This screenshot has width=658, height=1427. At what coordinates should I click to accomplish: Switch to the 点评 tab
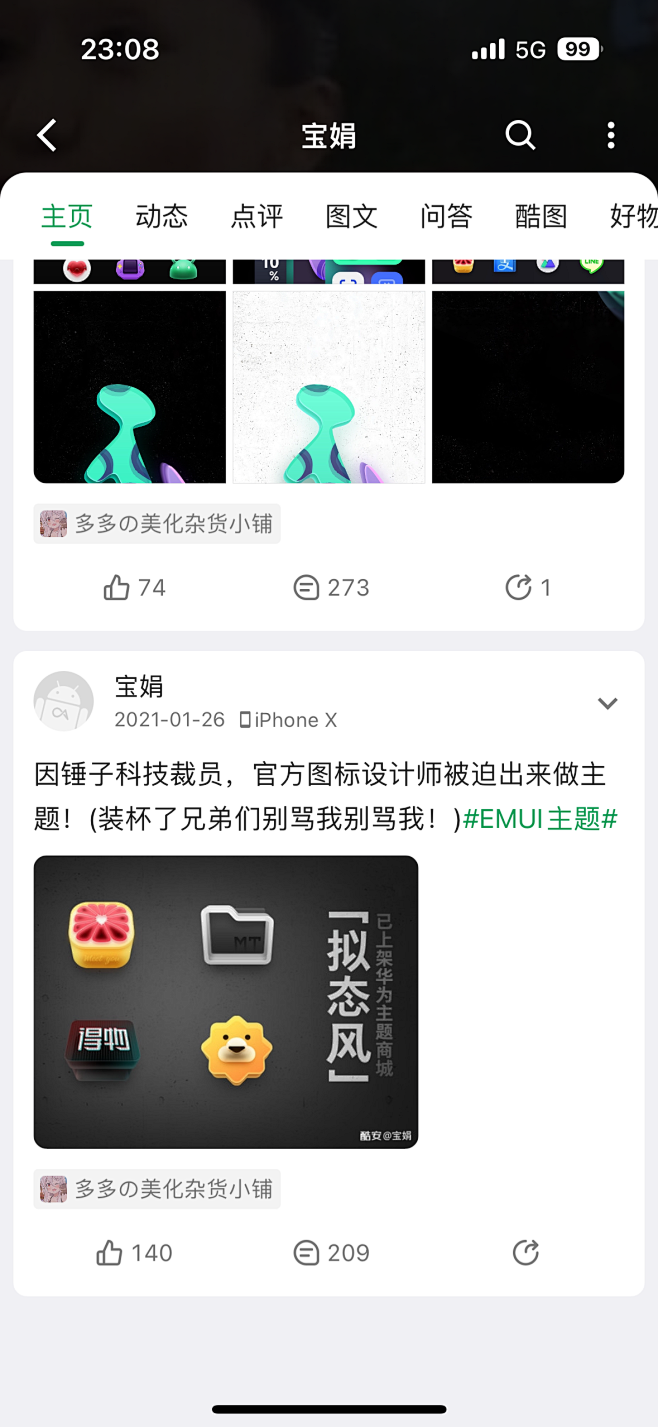[257, 216]
